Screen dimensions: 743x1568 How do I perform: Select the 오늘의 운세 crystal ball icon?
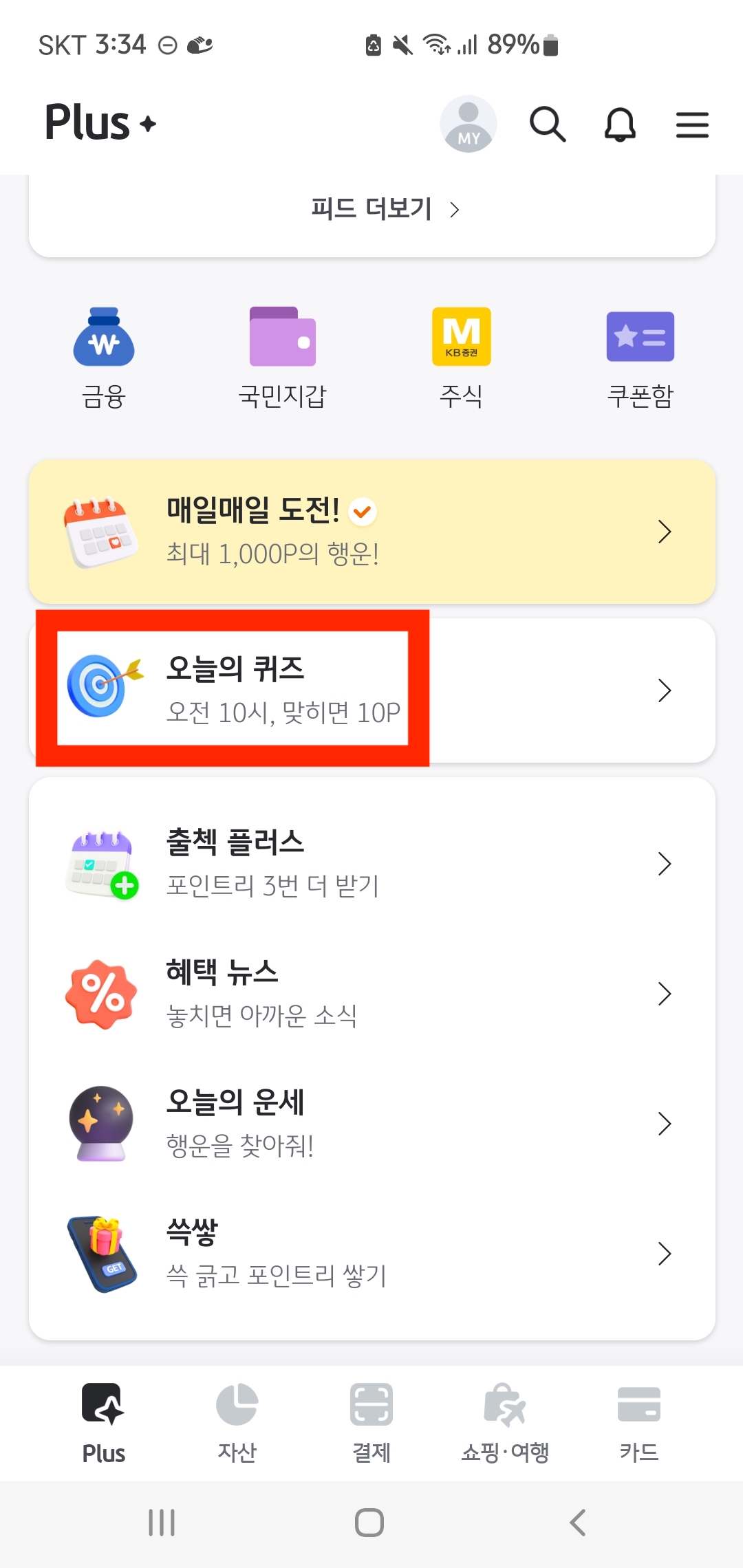pyautogui.click(x=102, y=1122)
